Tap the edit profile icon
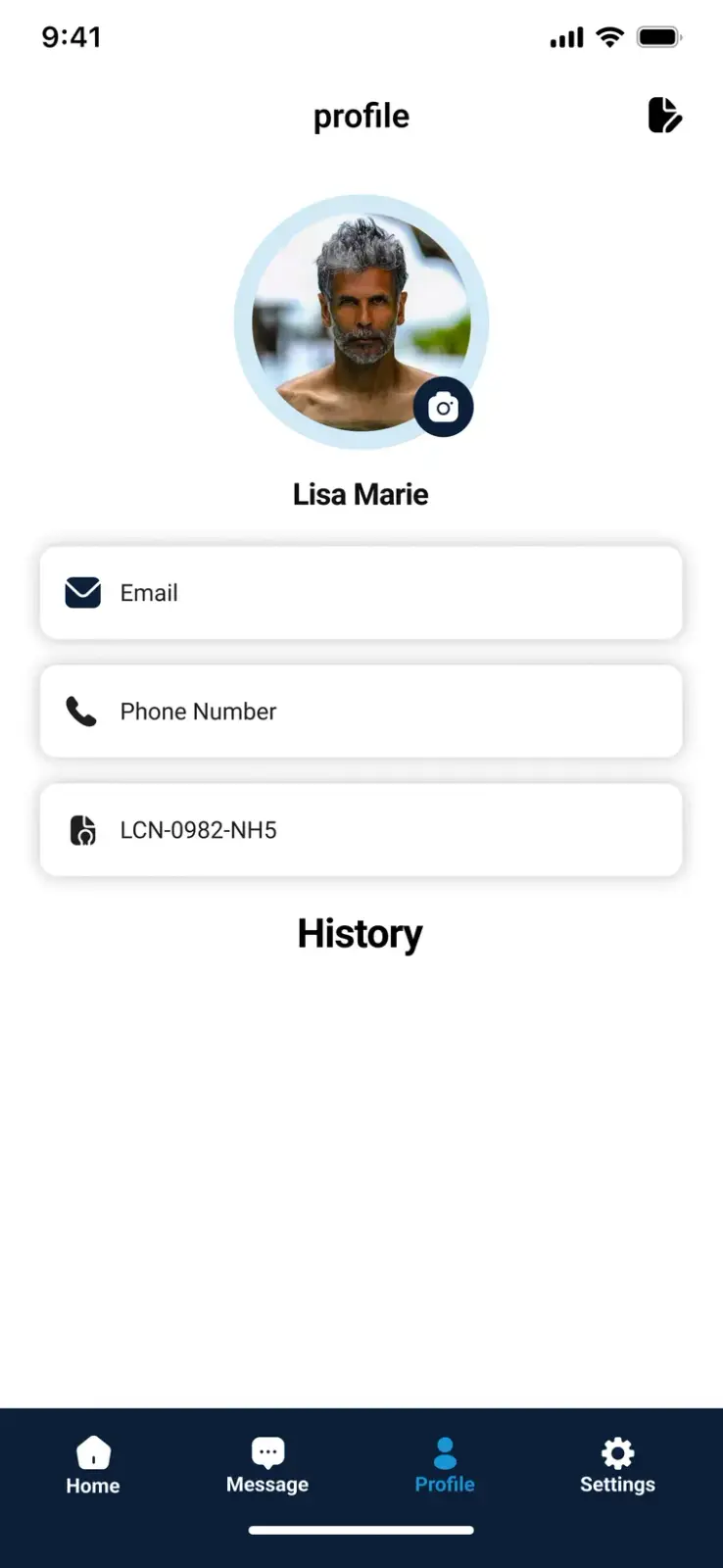723x1568 pixels. (x=665, y=116)
